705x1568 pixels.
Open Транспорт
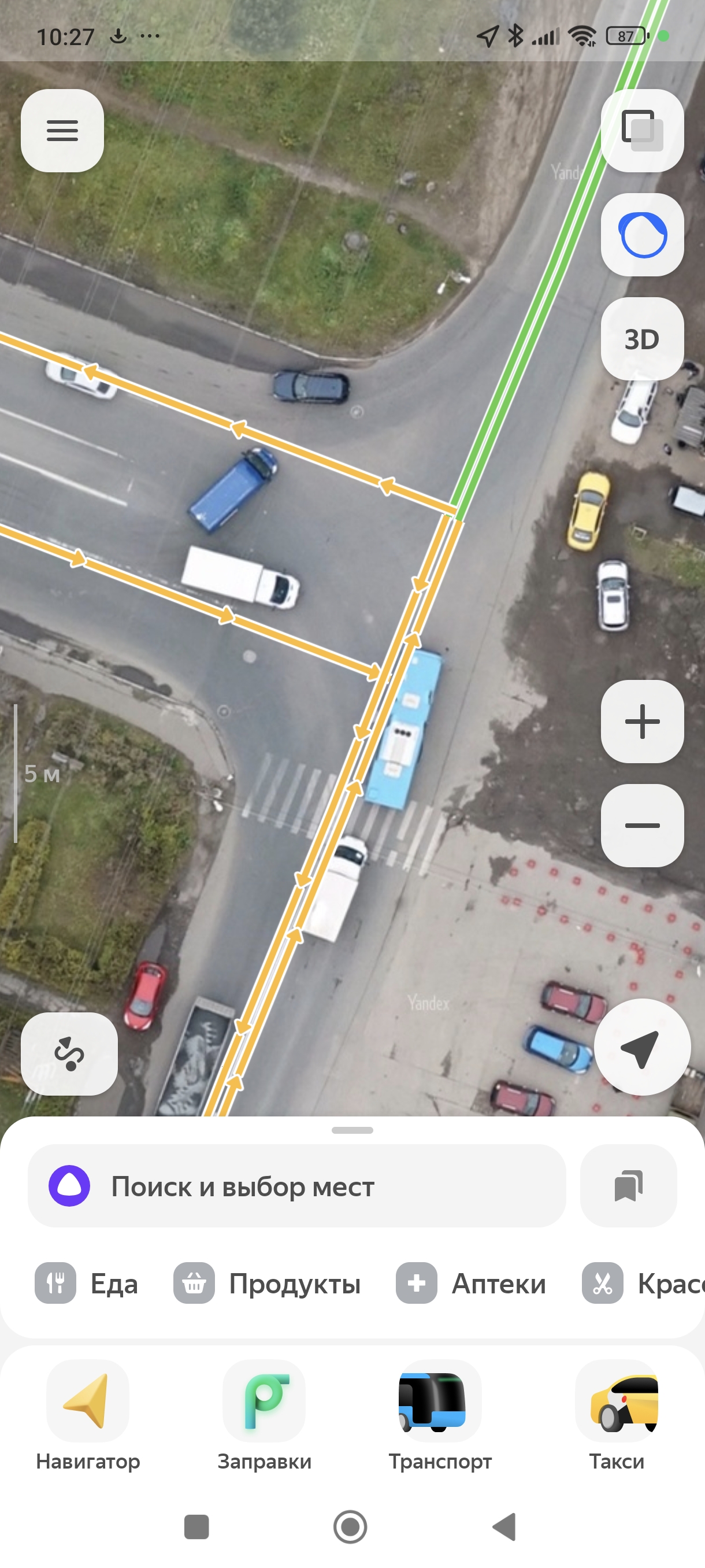tap(440, 1417)
